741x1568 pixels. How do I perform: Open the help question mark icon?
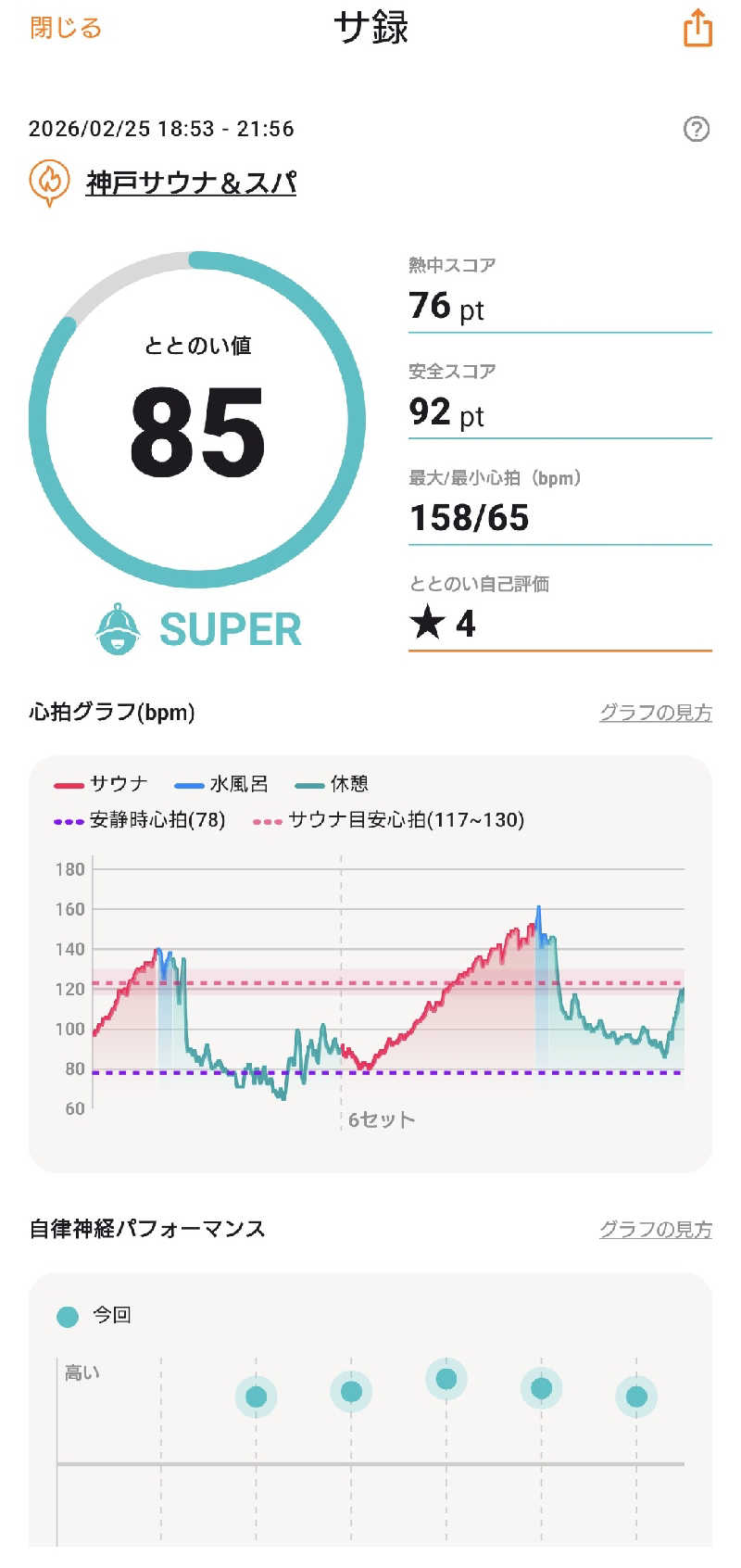click(696, 129)
